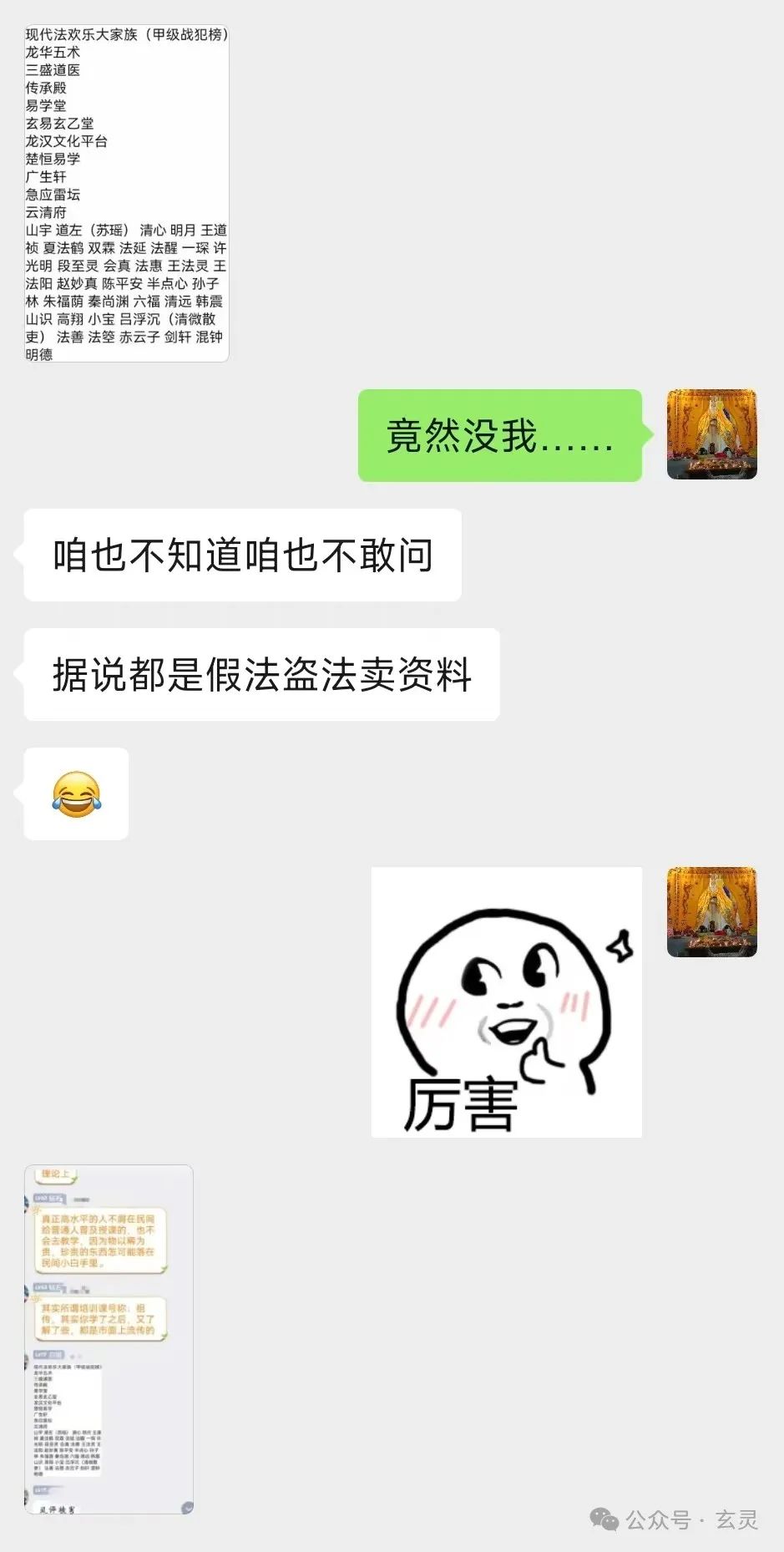Open the image message listing 现代法欢乐大家族
The width and height of the screenshot is (784, 1552).
coord(126,193)
